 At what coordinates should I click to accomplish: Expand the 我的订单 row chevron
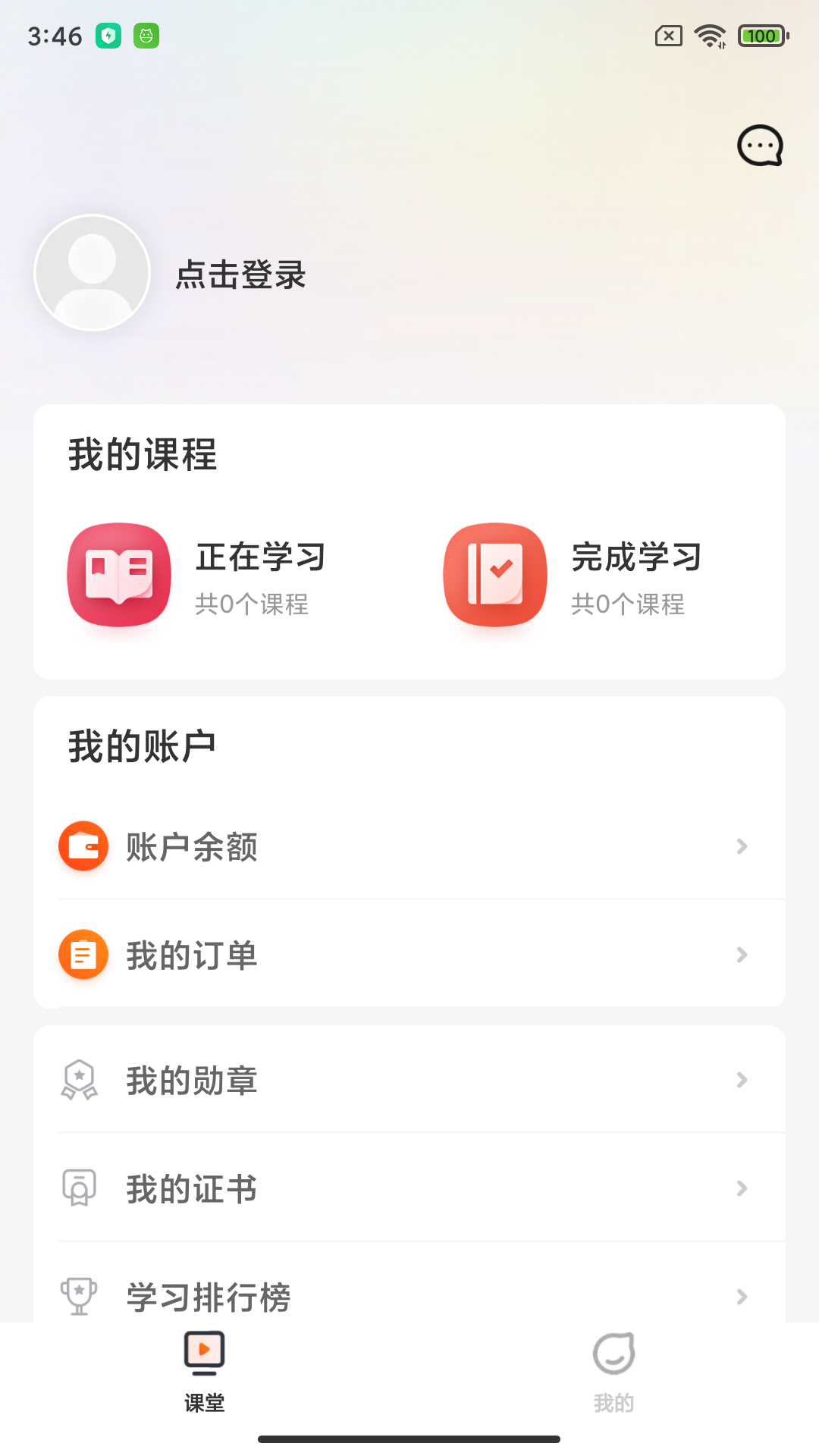click(x=740, y=955)
